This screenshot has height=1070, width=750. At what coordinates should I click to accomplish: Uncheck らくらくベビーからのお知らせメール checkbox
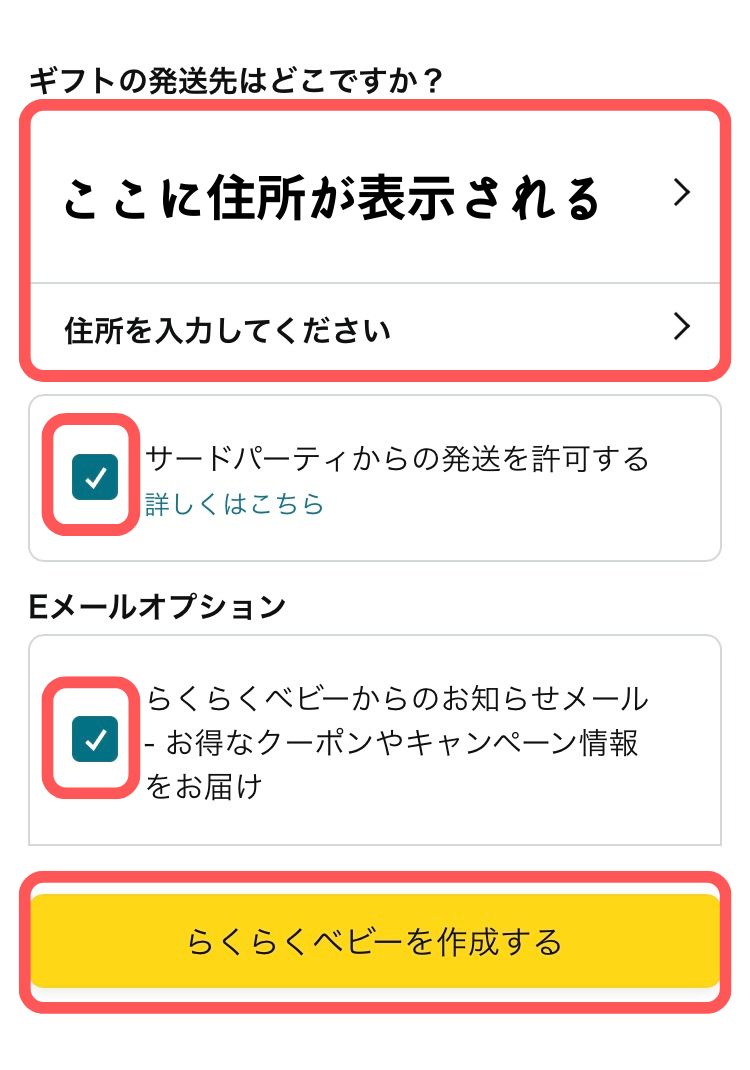[95, 739]
